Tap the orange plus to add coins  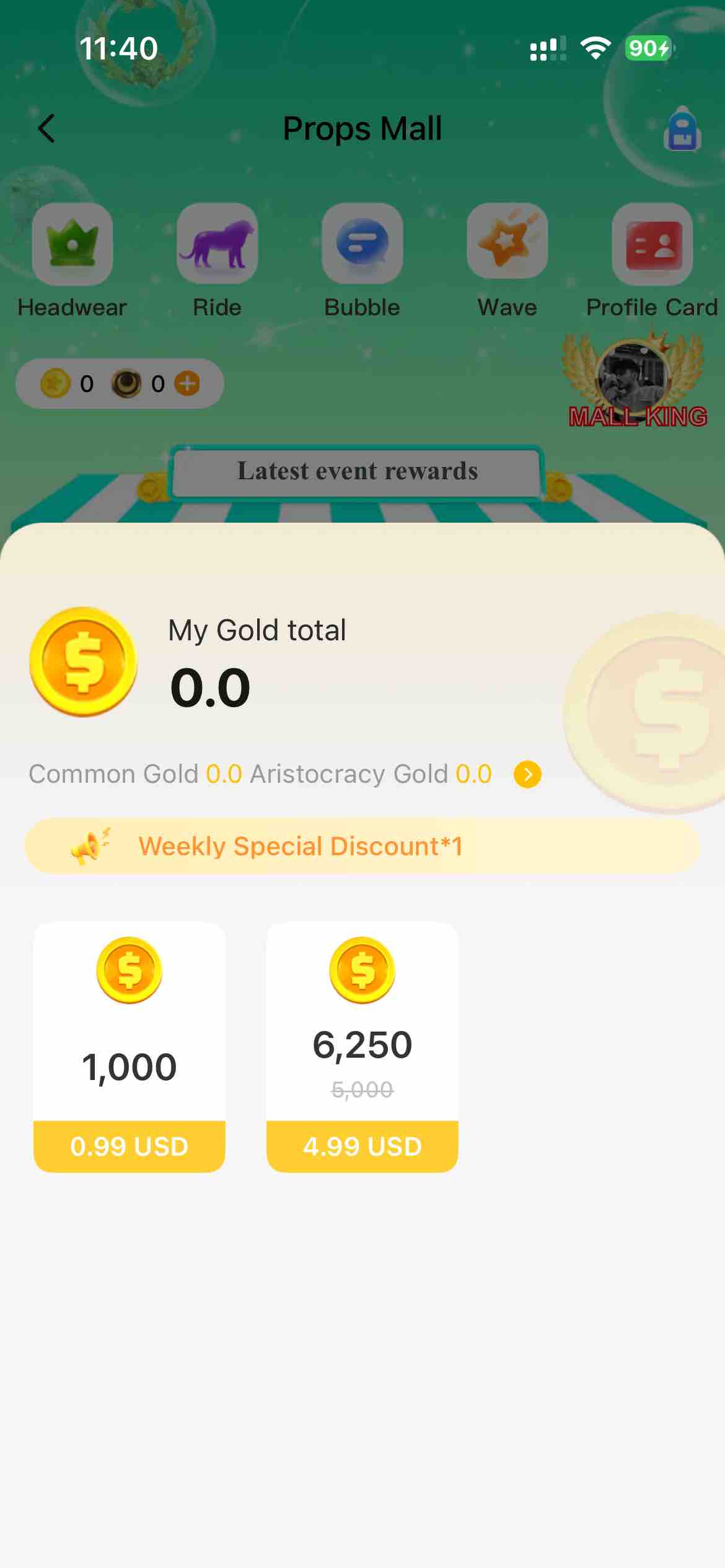[x=187, y=383]
